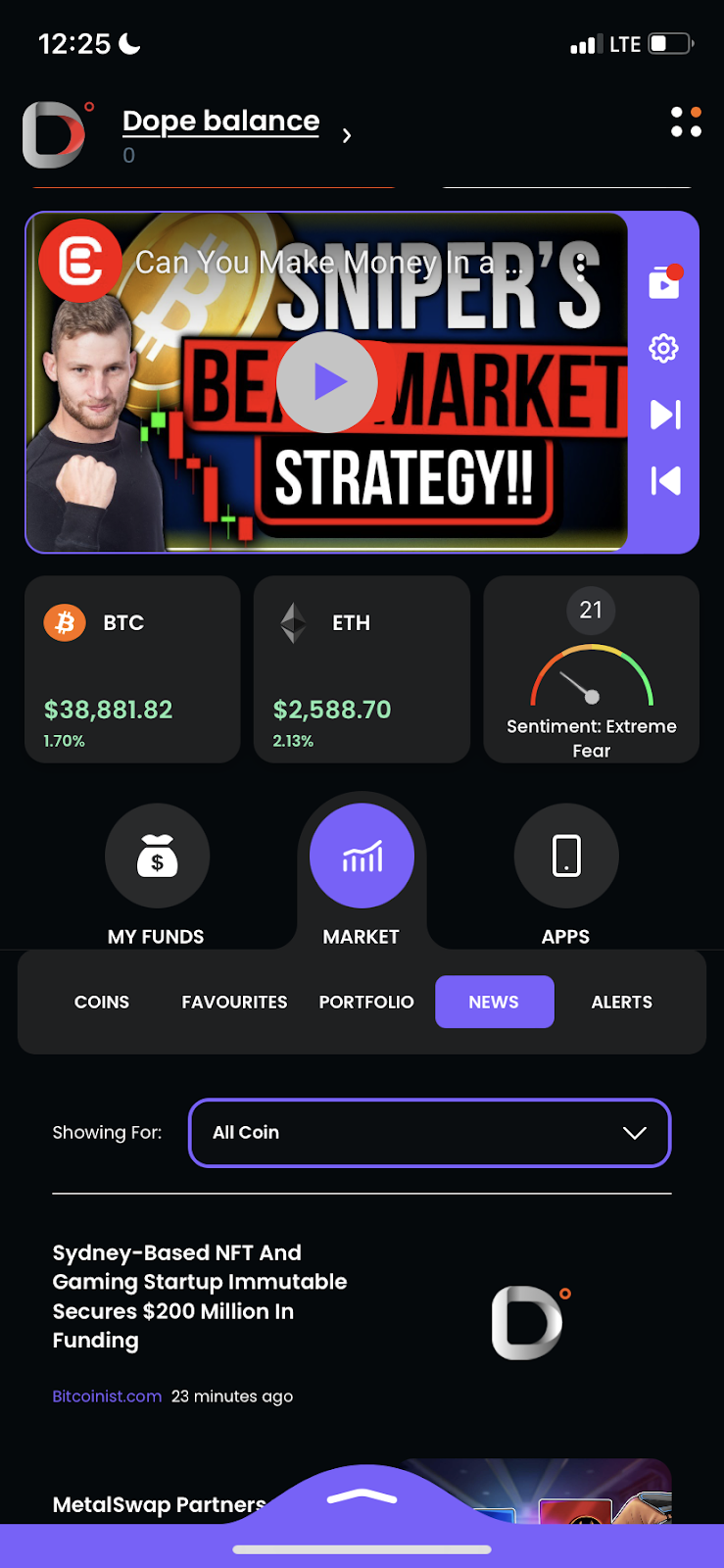Open the video playlist icon
The height and width of the screenshot is (1568, 724).
point(664,283)
